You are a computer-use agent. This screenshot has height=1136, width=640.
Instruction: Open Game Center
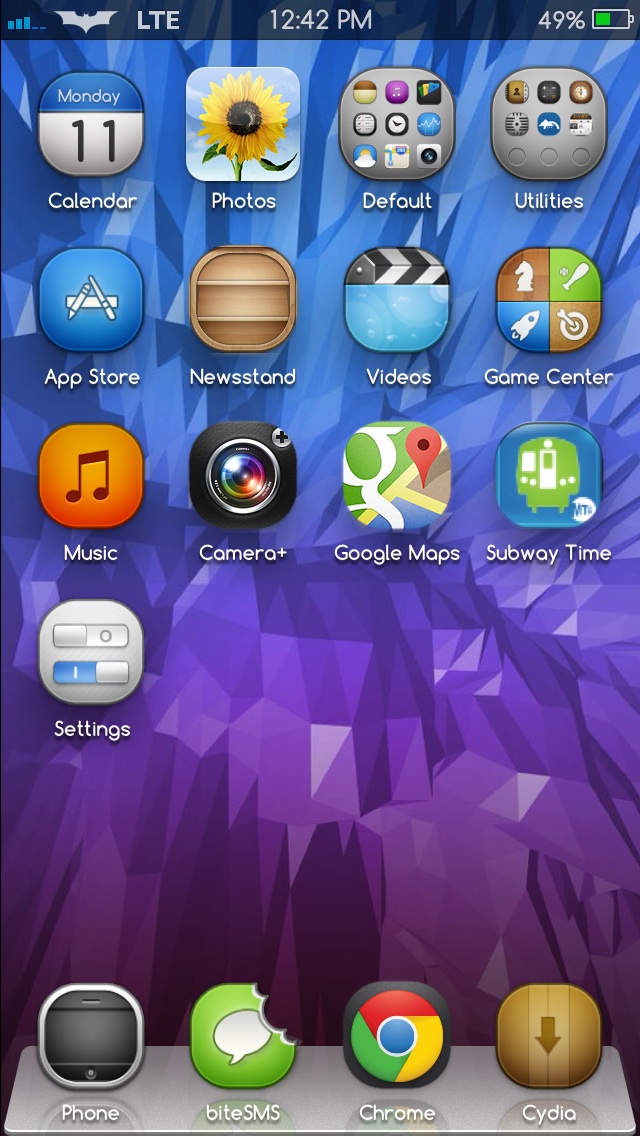point(549,301)
